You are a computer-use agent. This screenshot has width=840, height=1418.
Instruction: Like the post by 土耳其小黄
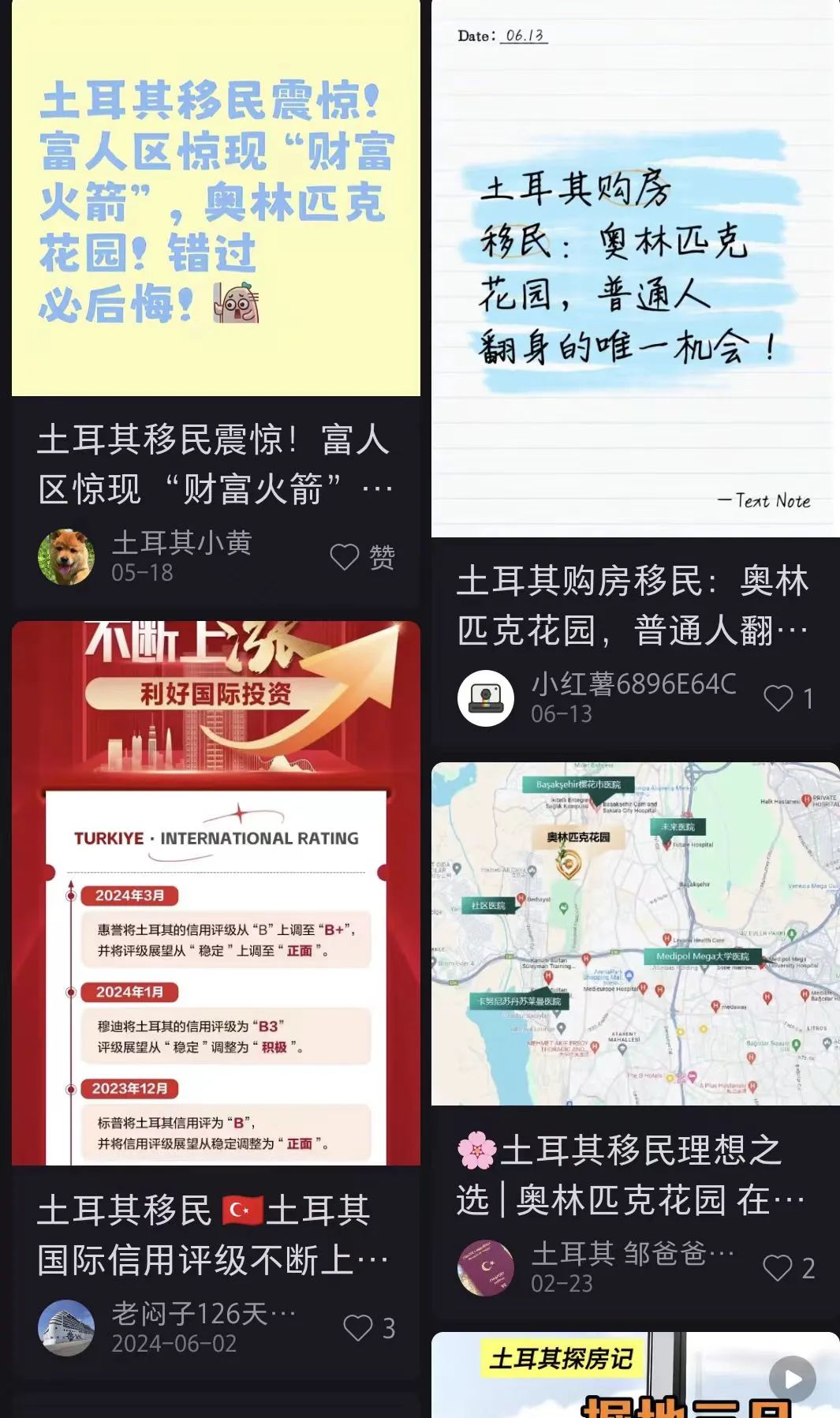(x=345, y=557)
